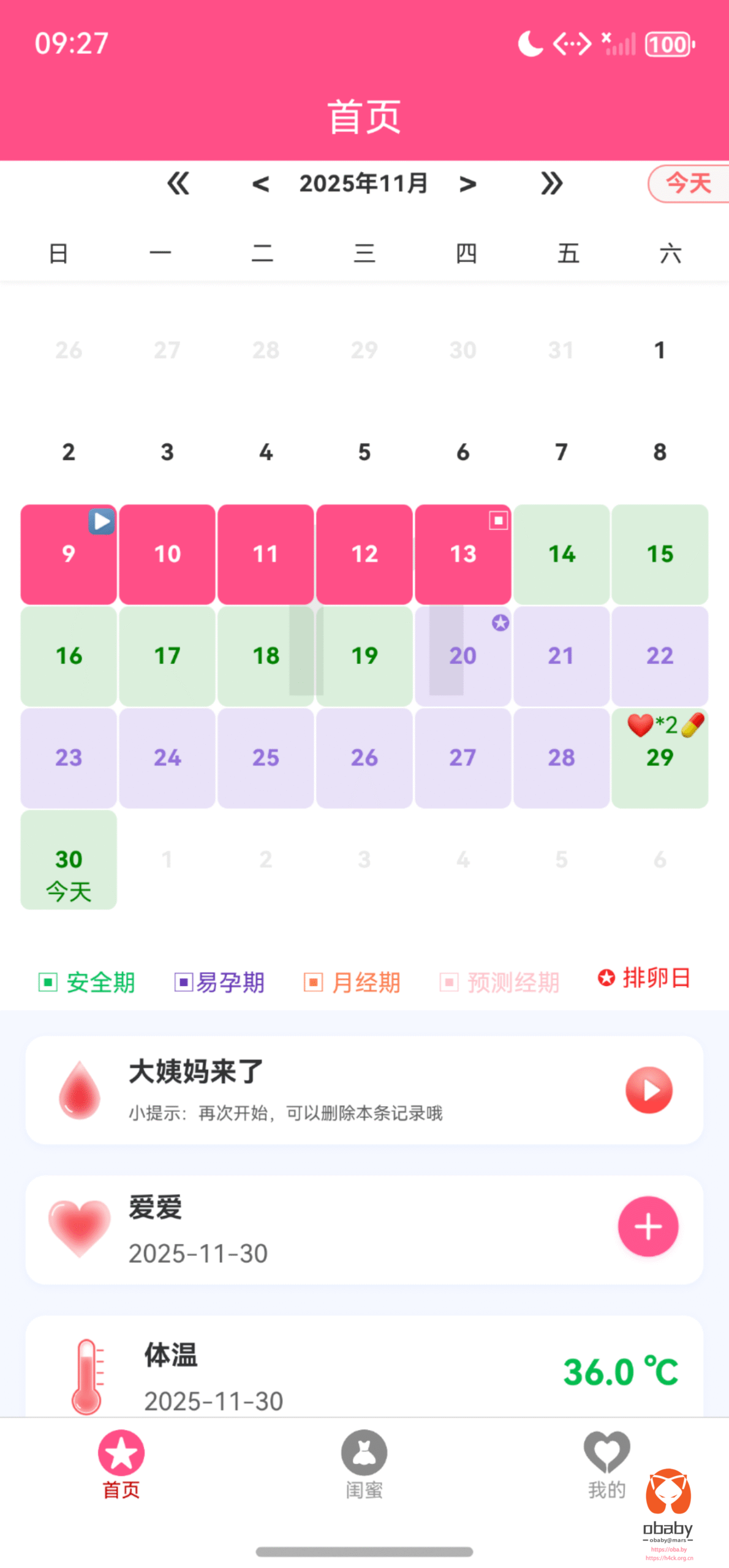Select November 9 on the calendar
This screenshot has height=1568, width=729.
(69, 554)
